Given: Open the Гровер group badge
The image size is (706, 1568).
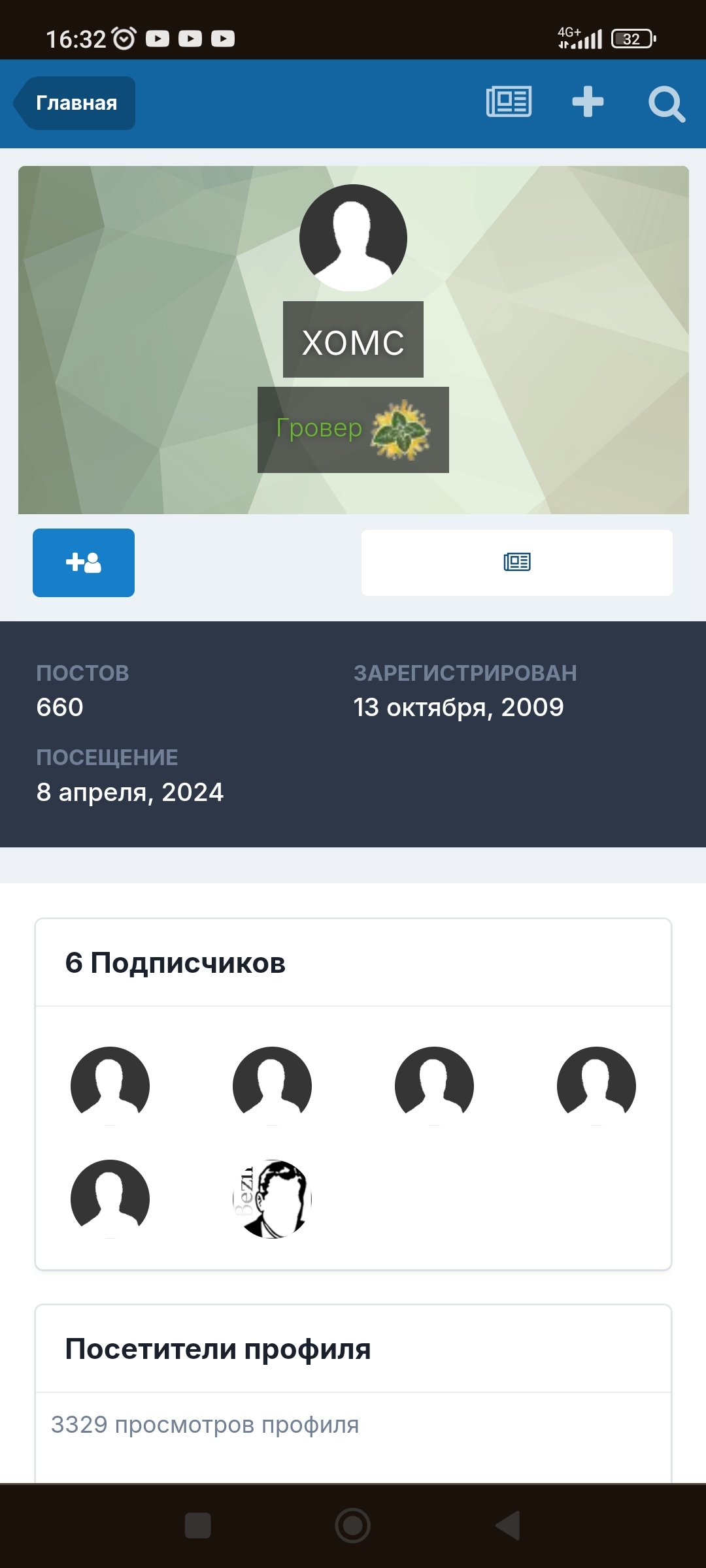Looking at the screenshot, I should [353, 429].
